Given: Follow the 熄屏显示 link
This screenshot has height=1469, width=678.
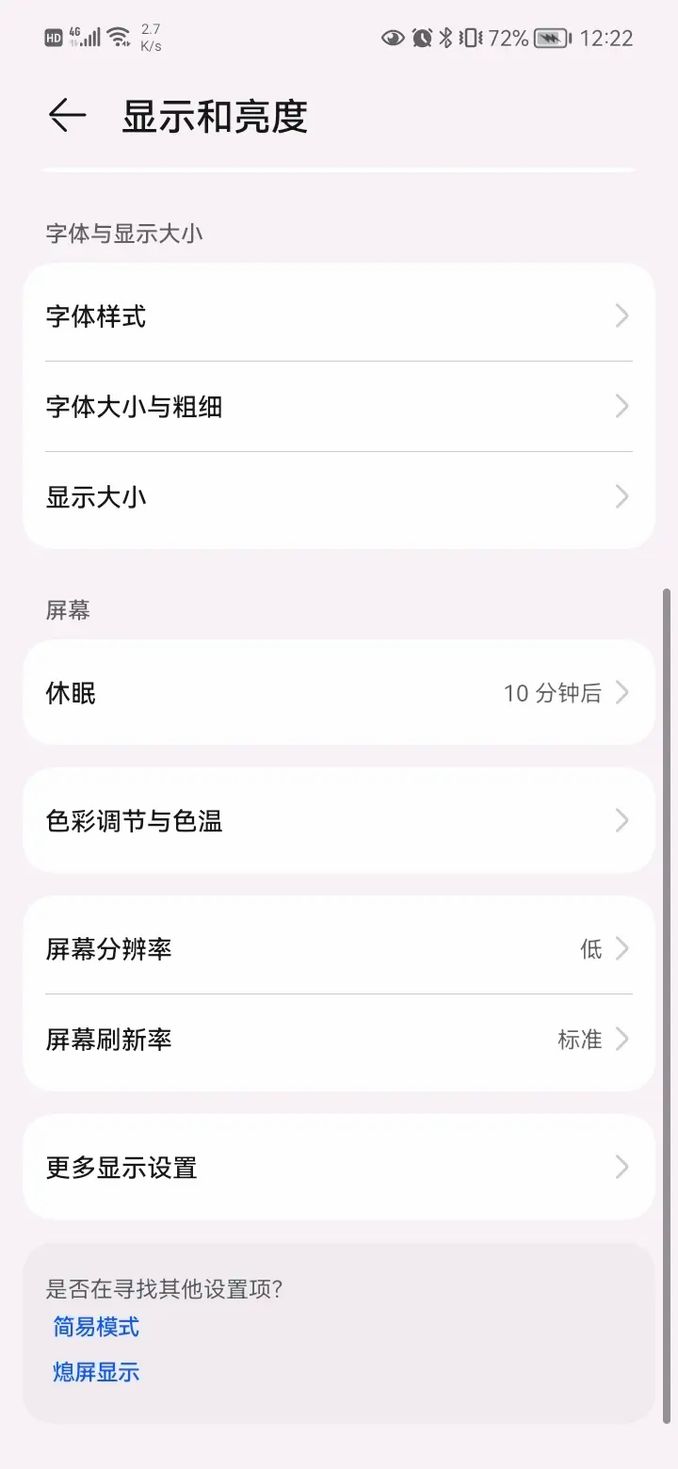Looking at the screenshot, I should point(96,1372).
